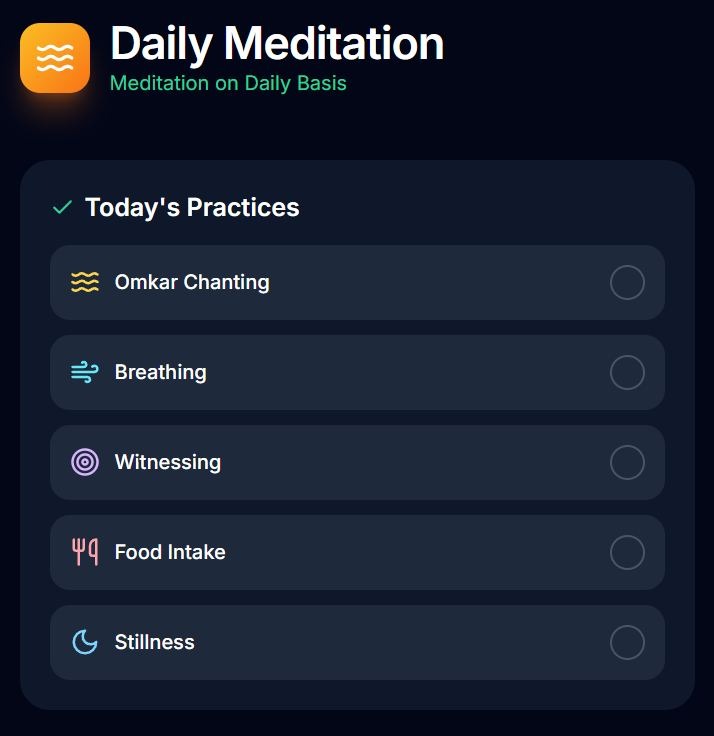The height and width of the screenshot is (736, 714).
Task: Check off the Breathing practice
Action: pyautogui.click(x=627, y=373)
